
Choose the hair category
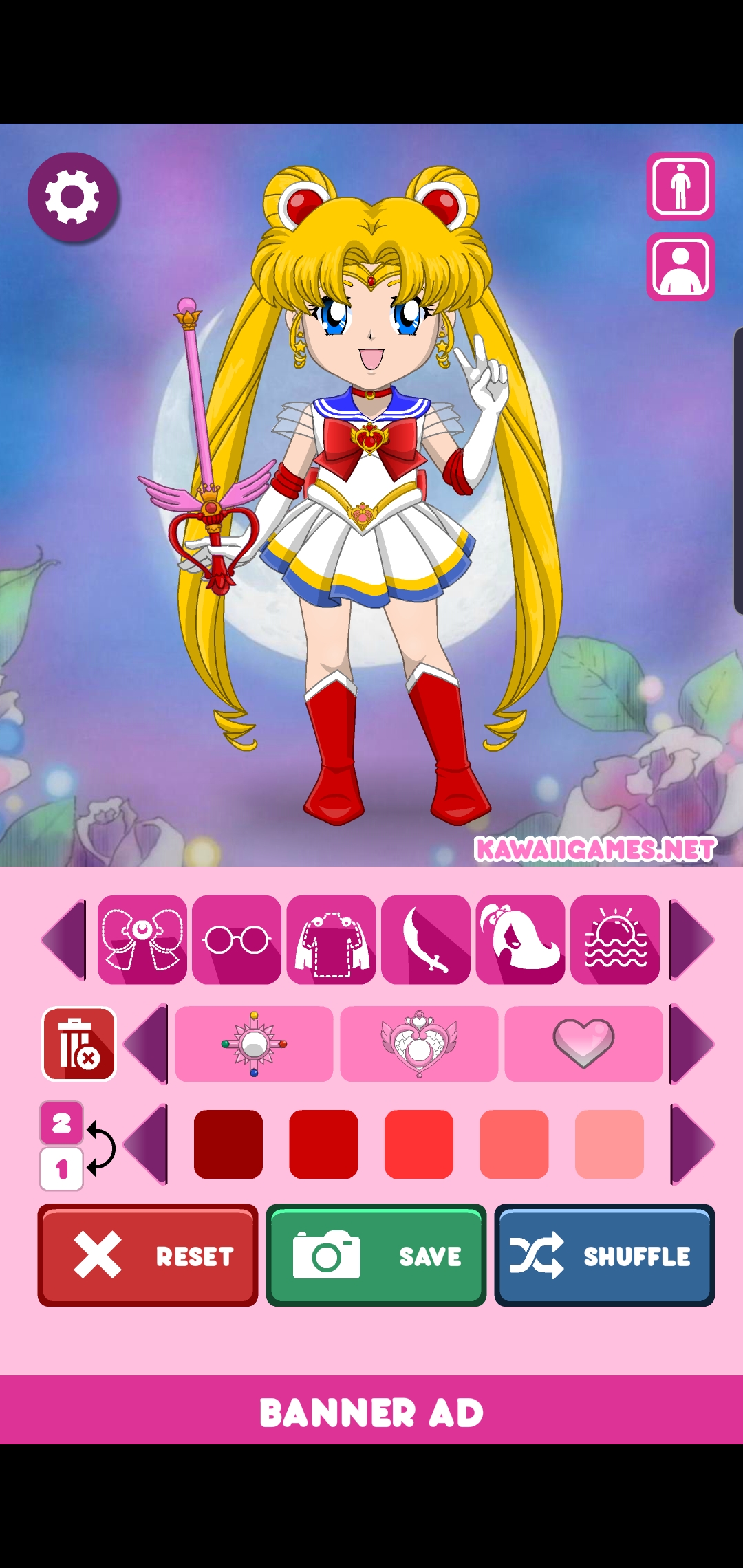coord(521,939)
